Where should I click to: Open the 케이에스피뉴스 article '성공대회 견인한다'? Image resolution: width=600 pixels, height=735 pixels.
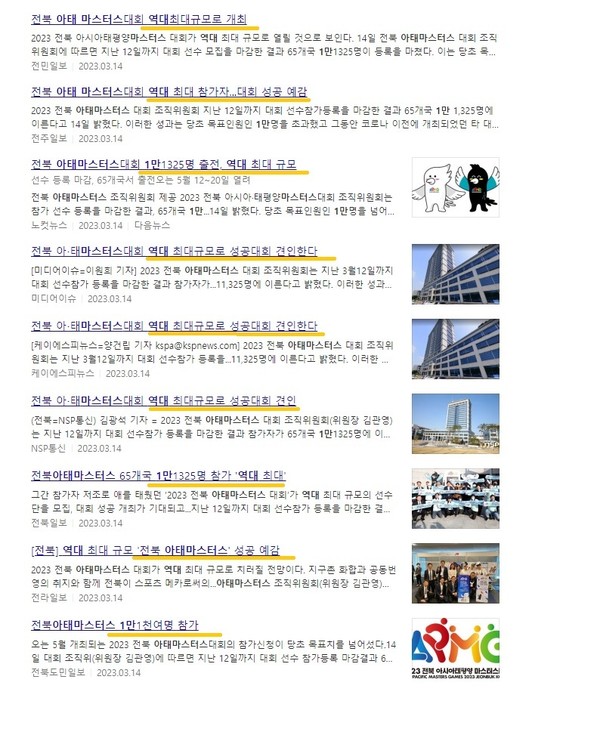(x=174, y=326)
